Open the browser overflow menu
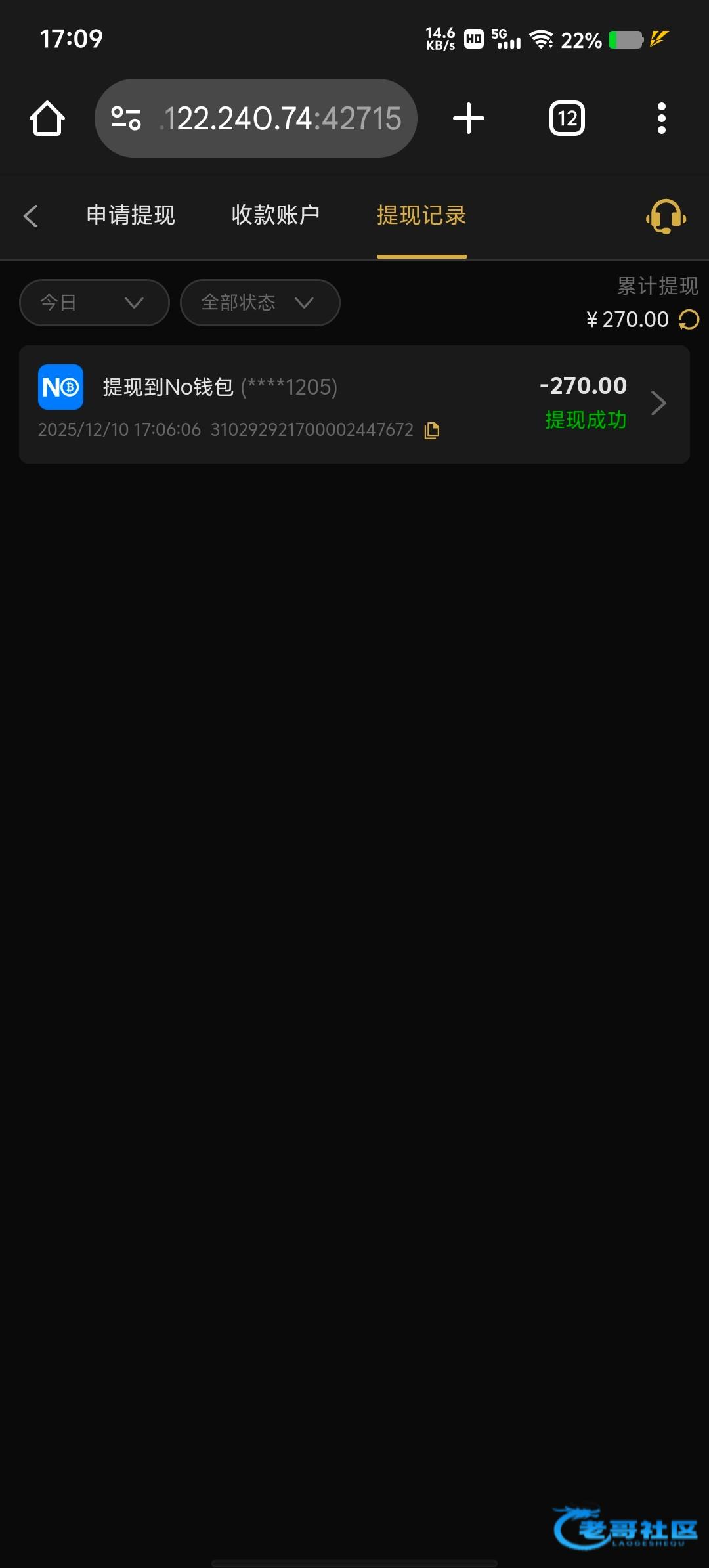Viewport: 709px width, 1568px height. (x=661, y=119)
